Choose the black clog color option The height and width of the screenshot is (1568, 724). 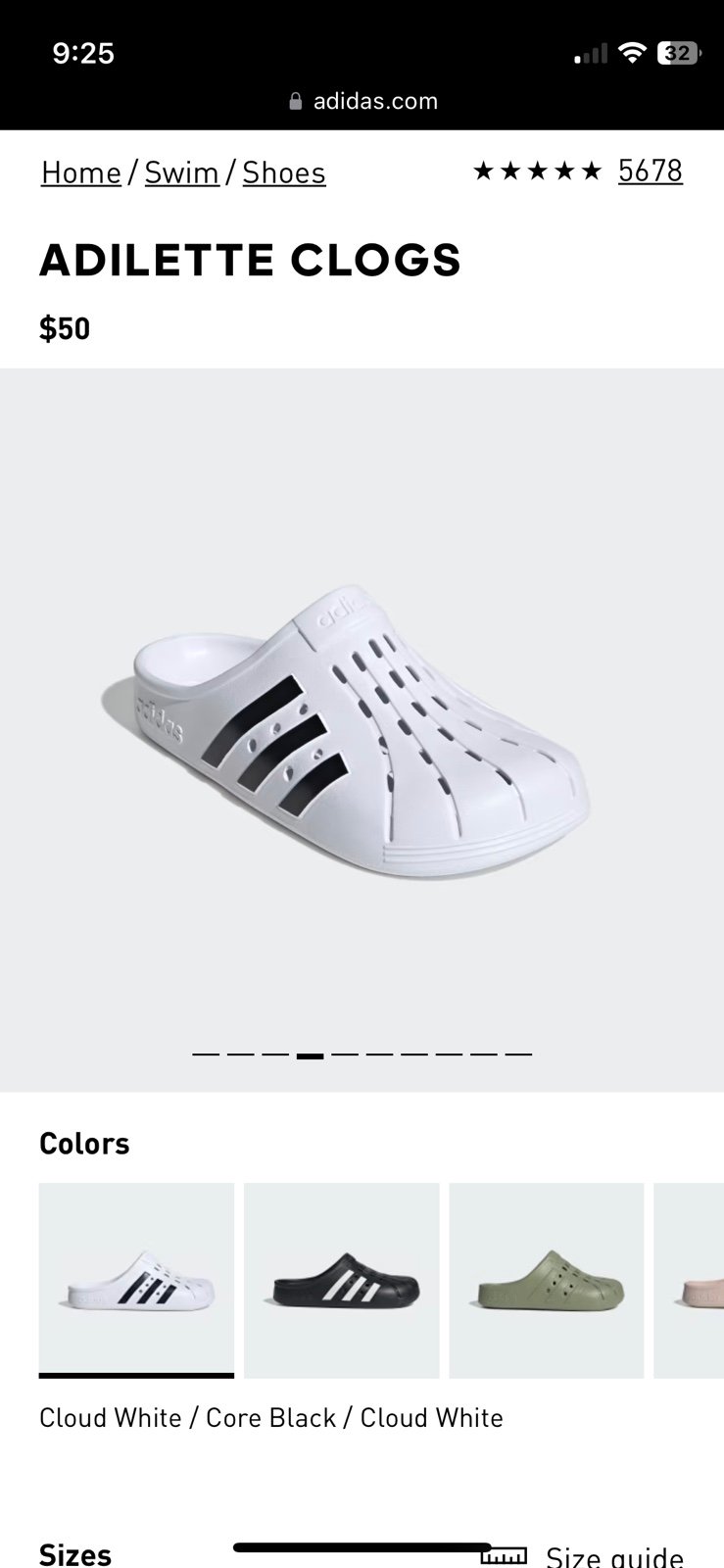341,1280
